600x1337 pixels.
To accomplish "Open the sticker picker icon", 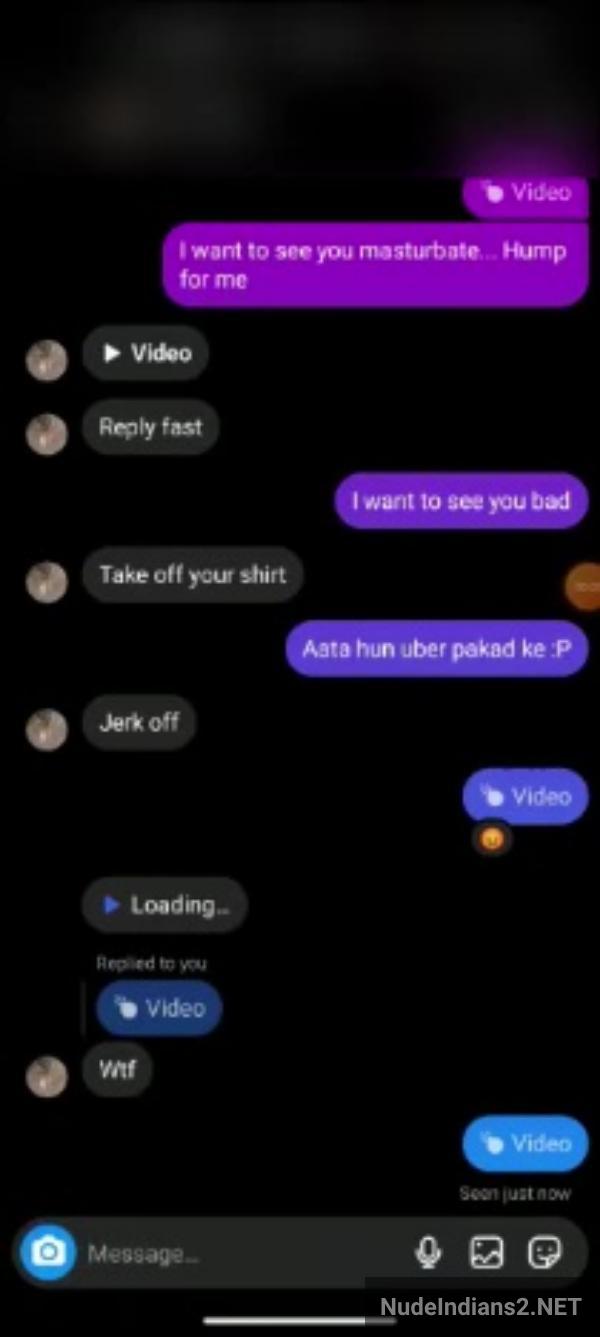I will 545,1252.
